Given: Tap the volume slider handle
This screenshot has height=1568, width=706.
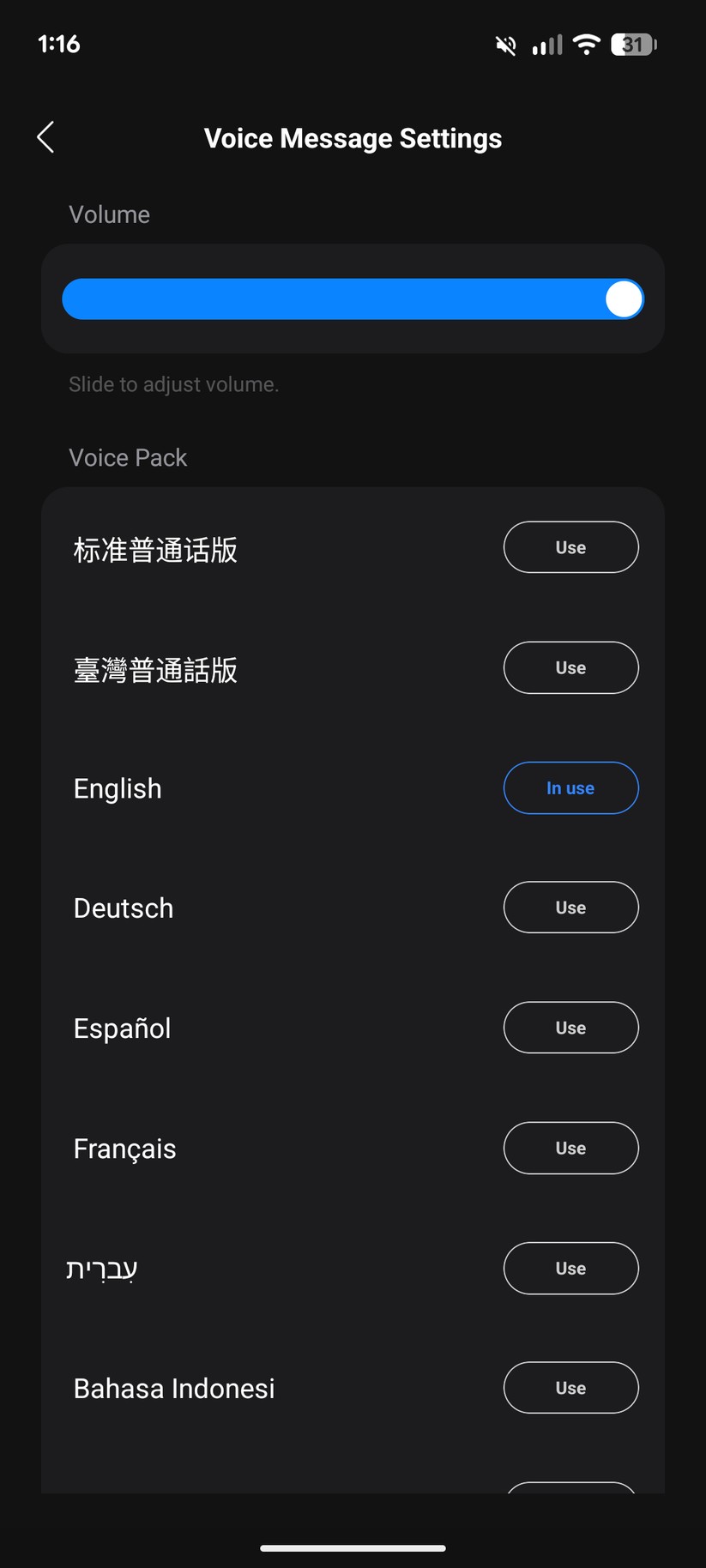Looking at the screenshot, I should tap(624, 299).
